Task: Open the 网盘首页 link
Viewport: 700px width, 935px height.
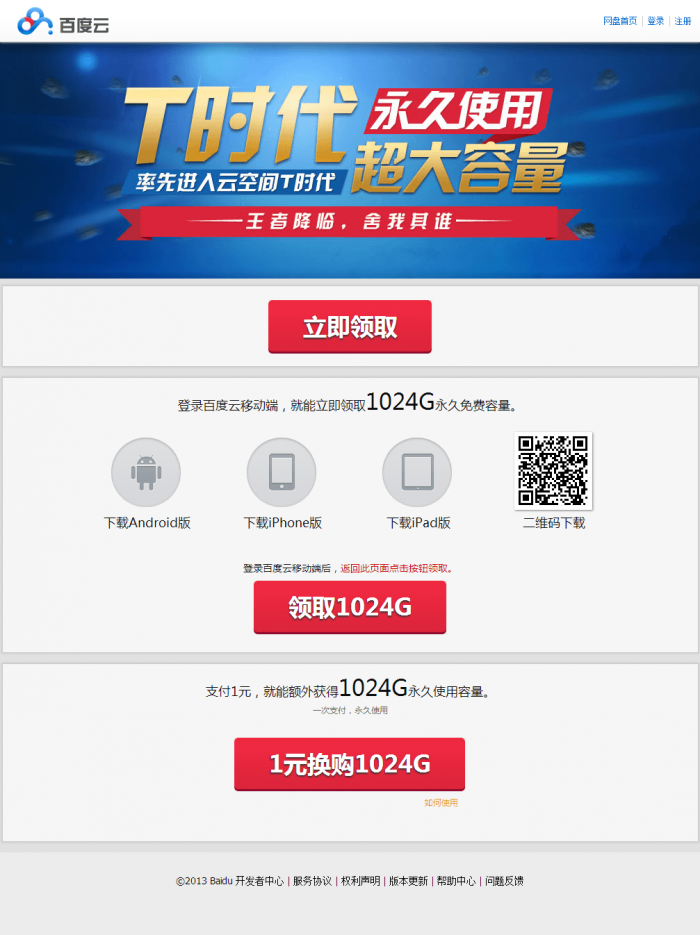Action: 619,21
